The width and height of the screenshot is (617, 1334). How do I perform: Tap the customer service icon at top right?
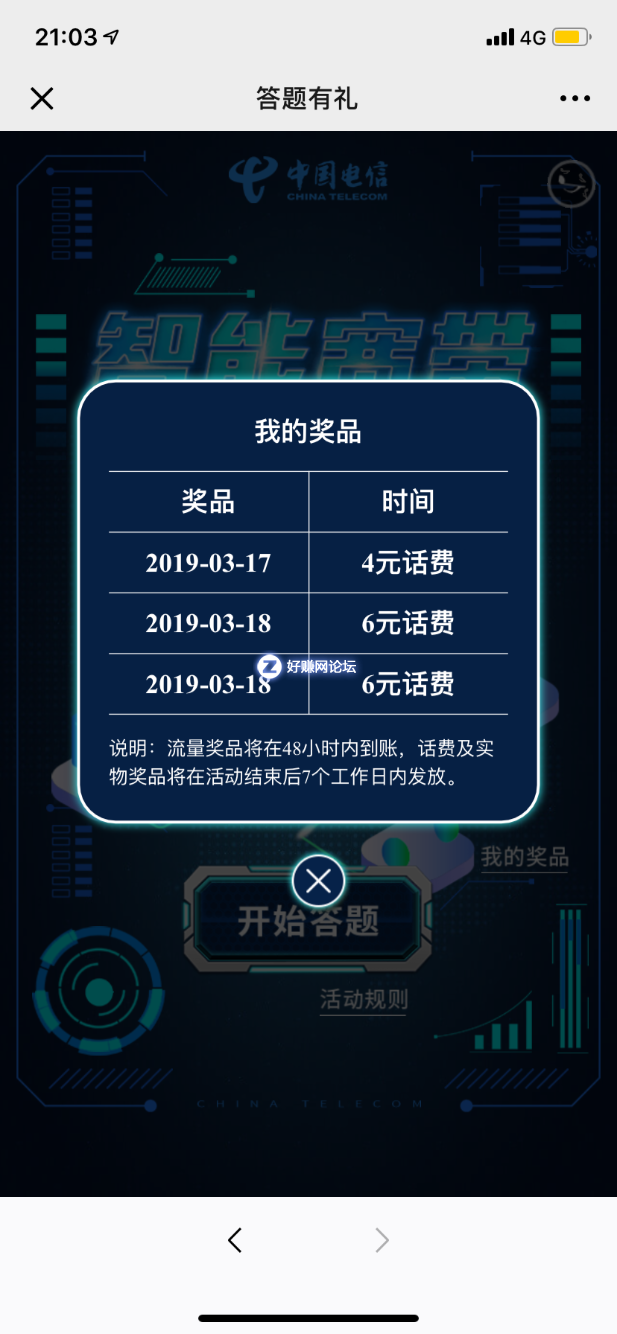571,183
